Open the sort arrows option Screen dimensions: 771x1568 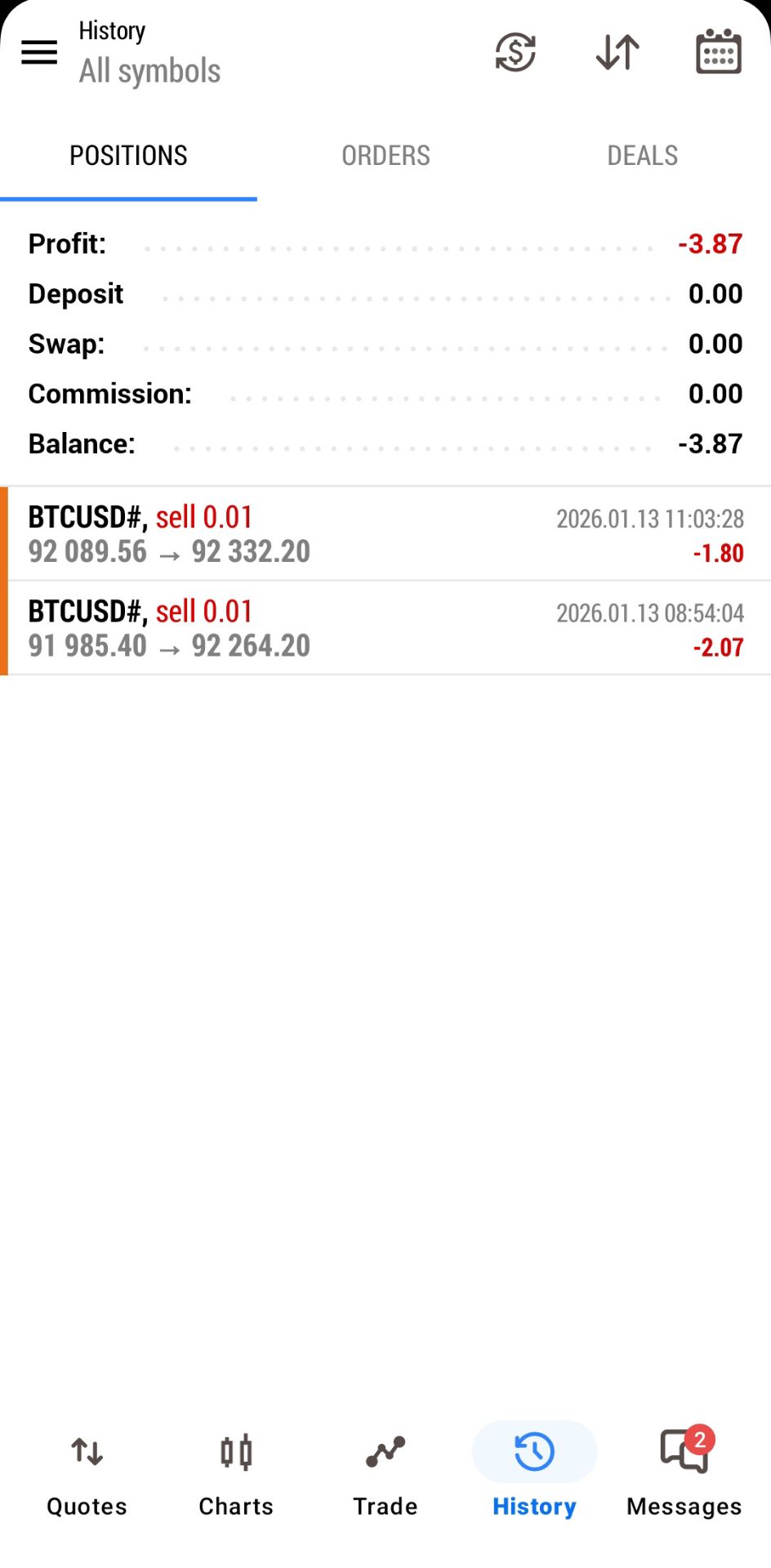617,53
